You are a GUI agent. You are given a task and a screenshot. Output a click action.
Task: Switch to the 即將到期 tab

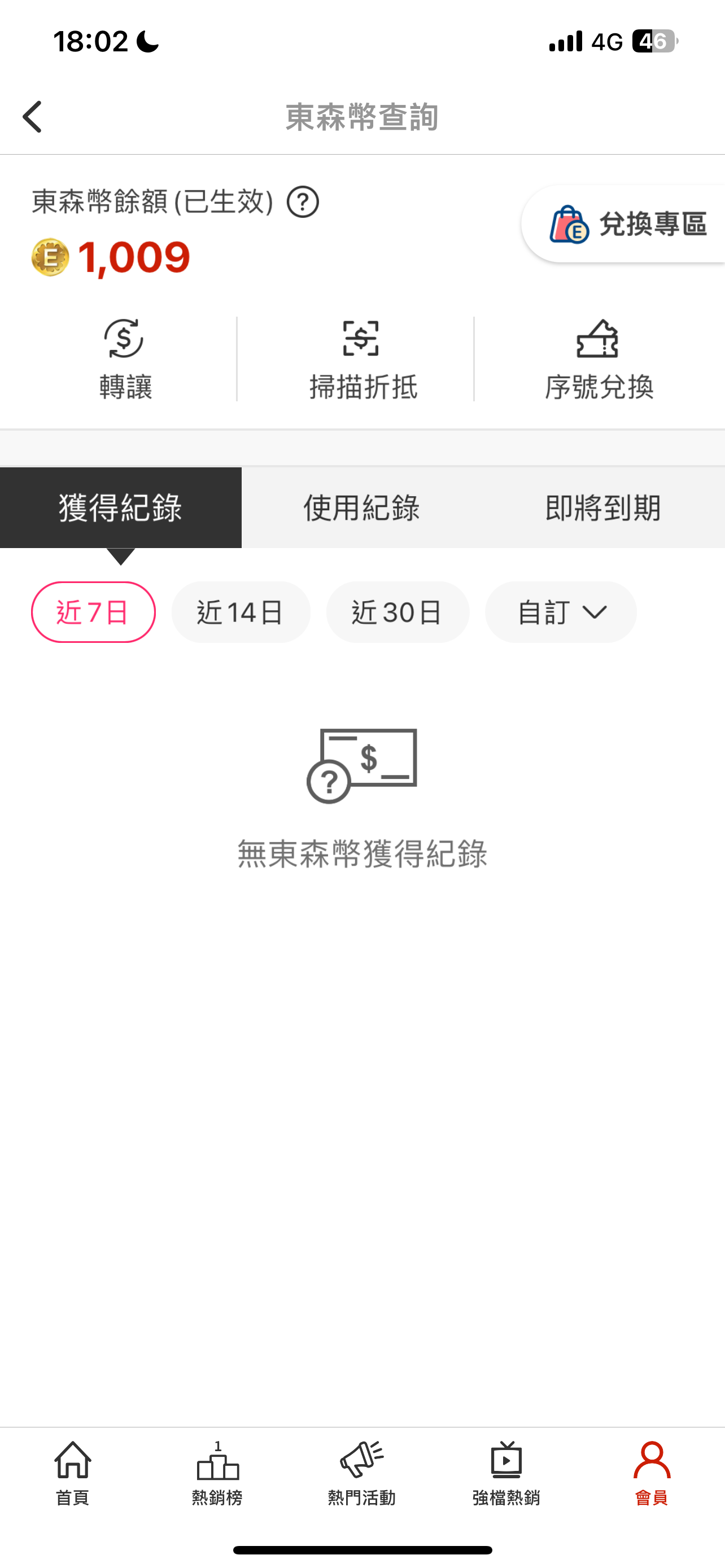click(602, 507)
